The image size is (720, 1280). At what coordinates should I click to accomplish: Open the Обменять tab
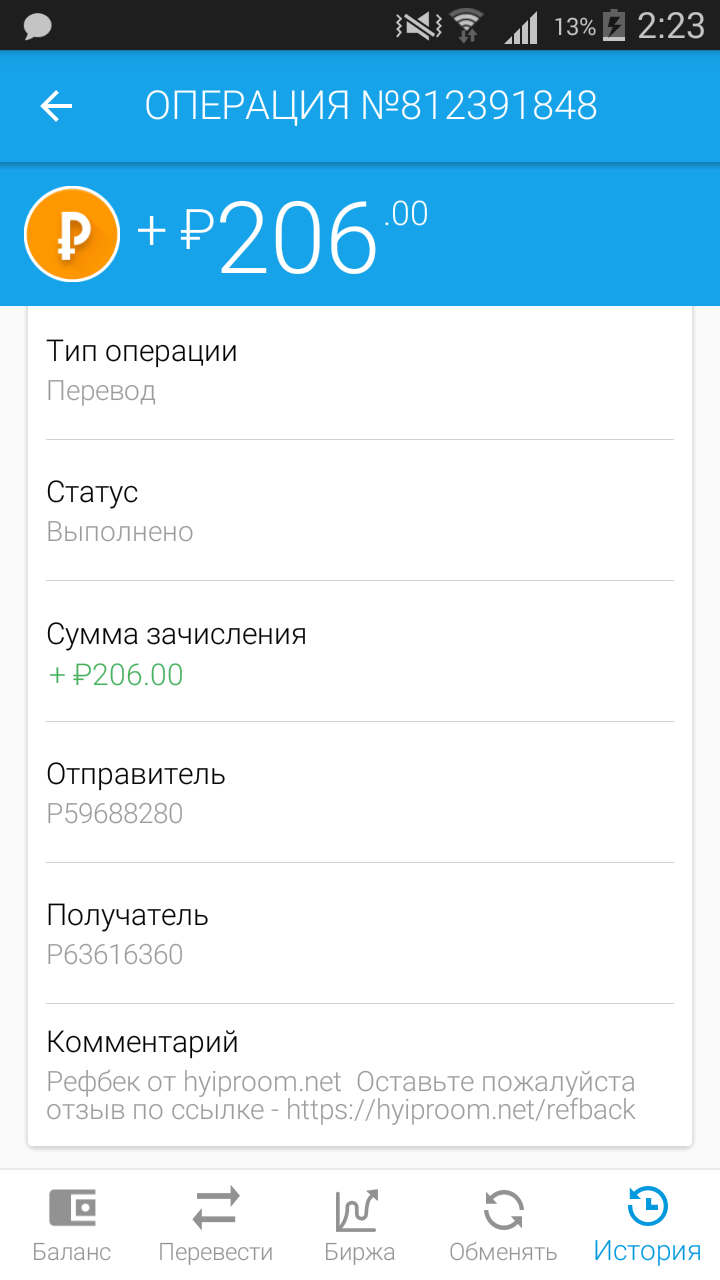[503, 1224]
